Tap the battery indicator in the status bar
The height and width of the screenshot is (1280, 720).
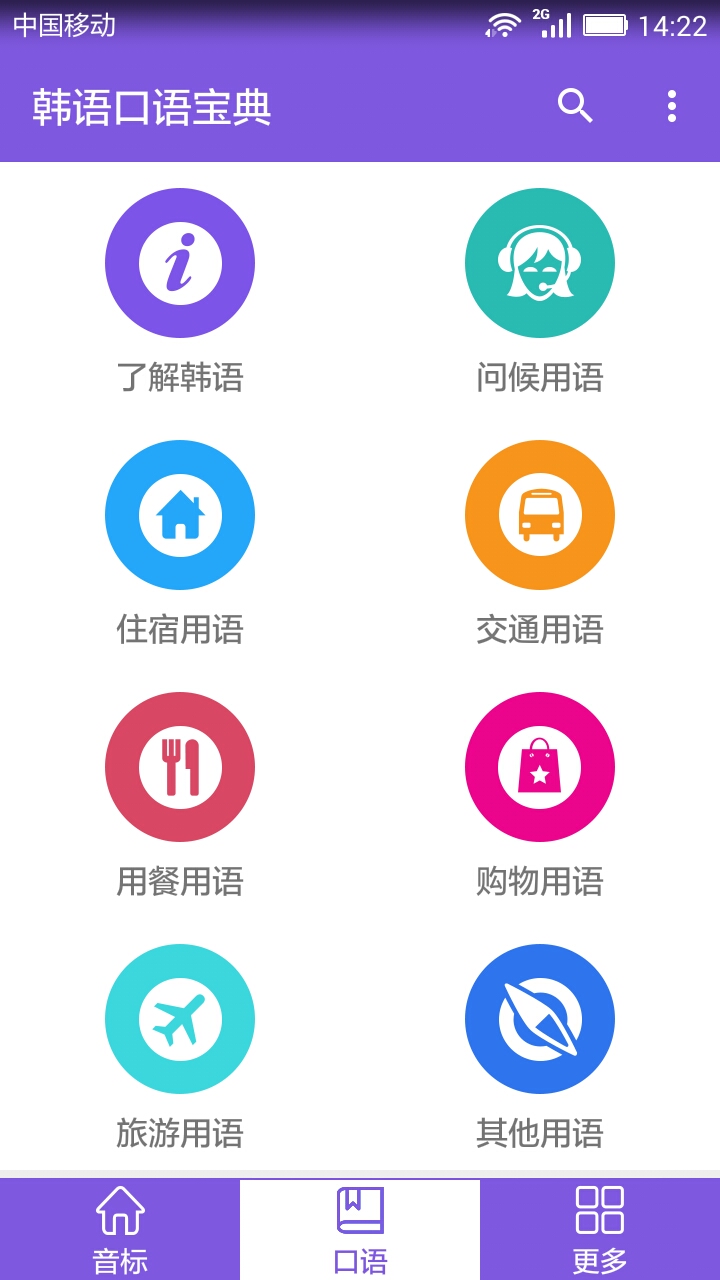pos(605,25)
